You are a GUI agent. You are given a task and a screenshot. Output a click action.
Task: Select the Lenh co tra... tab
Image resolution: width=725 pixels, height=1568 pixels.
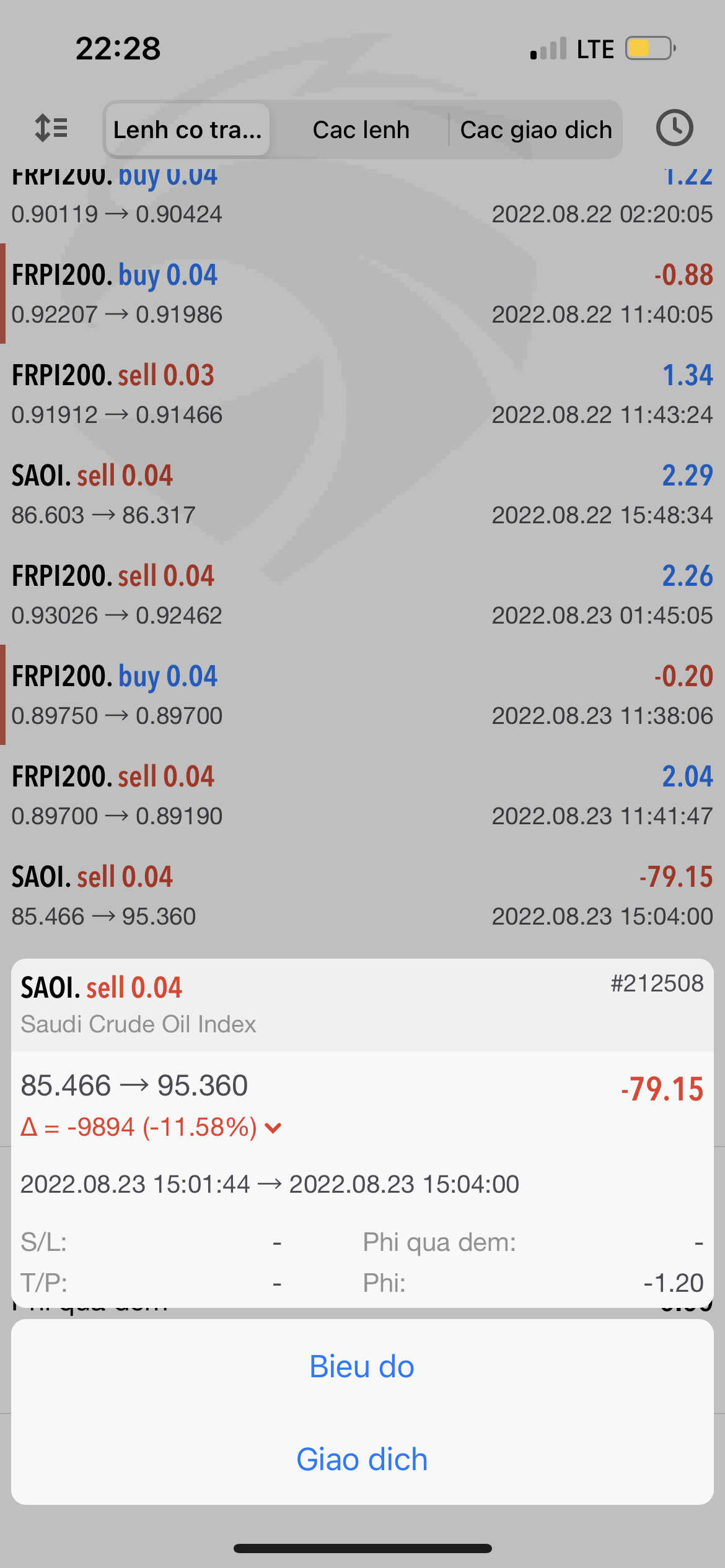pos(187,130)
